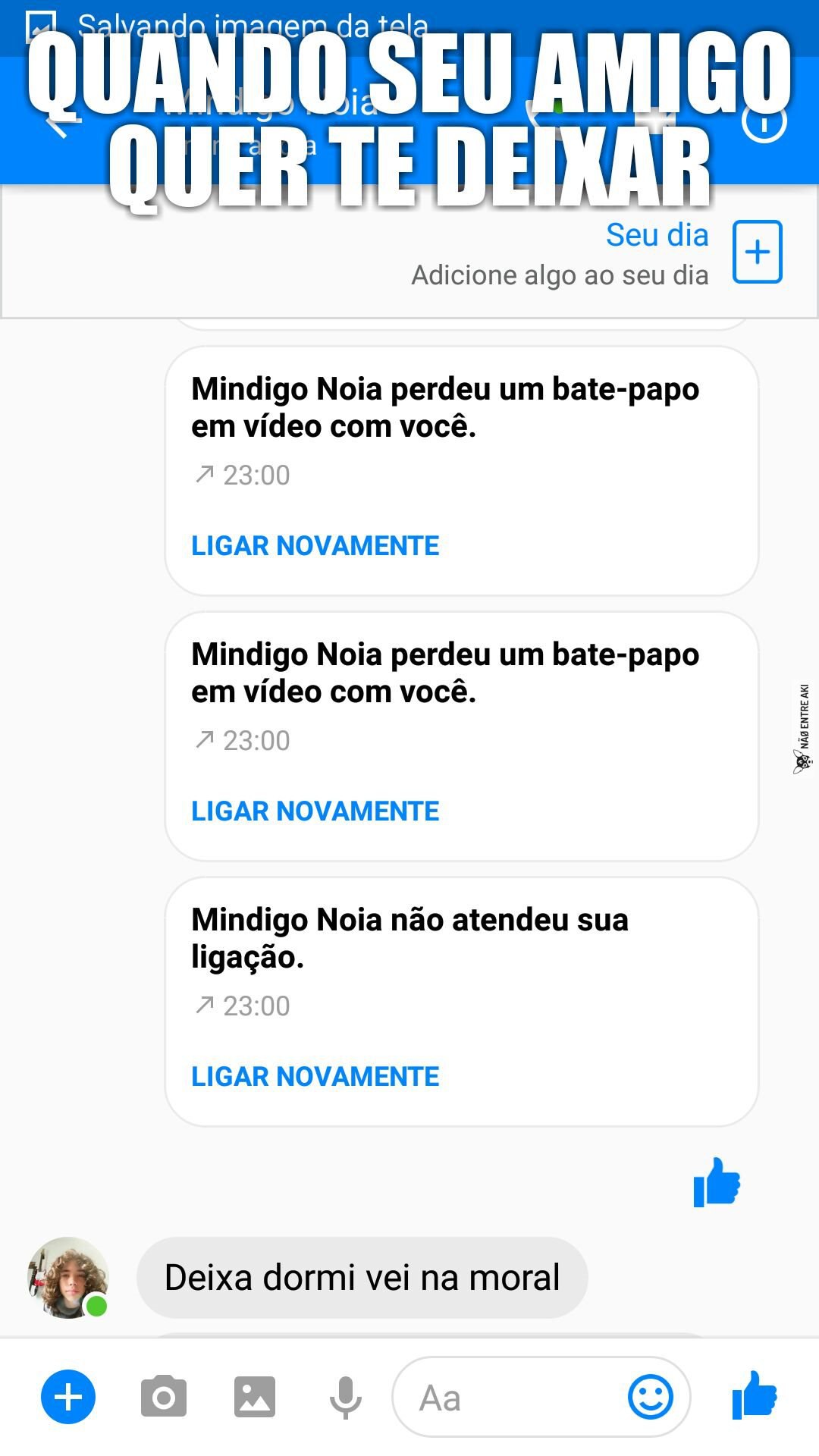Open the blue plus attachments menu
Screen dimensions: 819x1456
coord(68,1397)
